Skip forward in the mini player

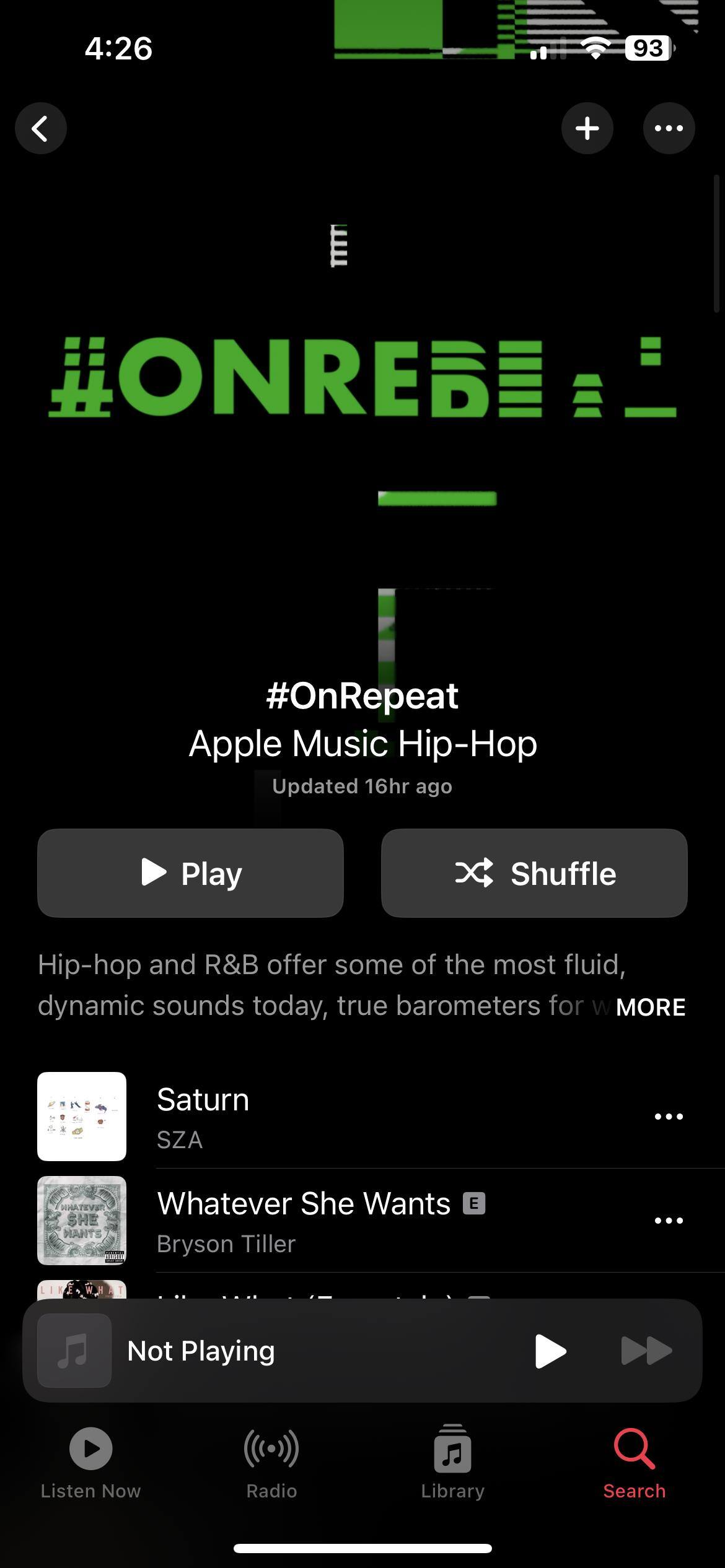tap(646, 1351)
